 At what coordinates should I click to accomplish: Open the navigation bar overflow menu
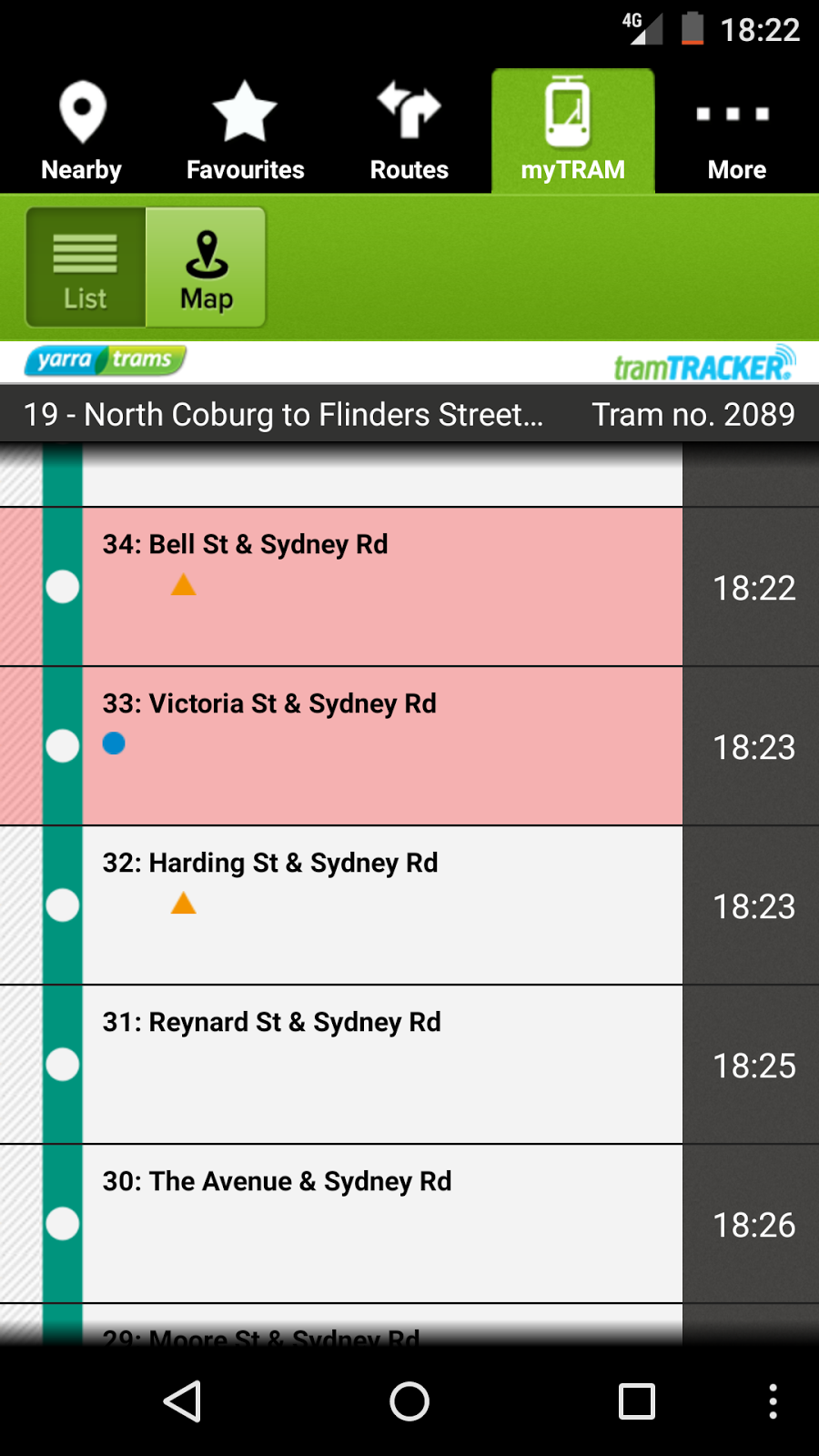click(x=773, y=1401)
